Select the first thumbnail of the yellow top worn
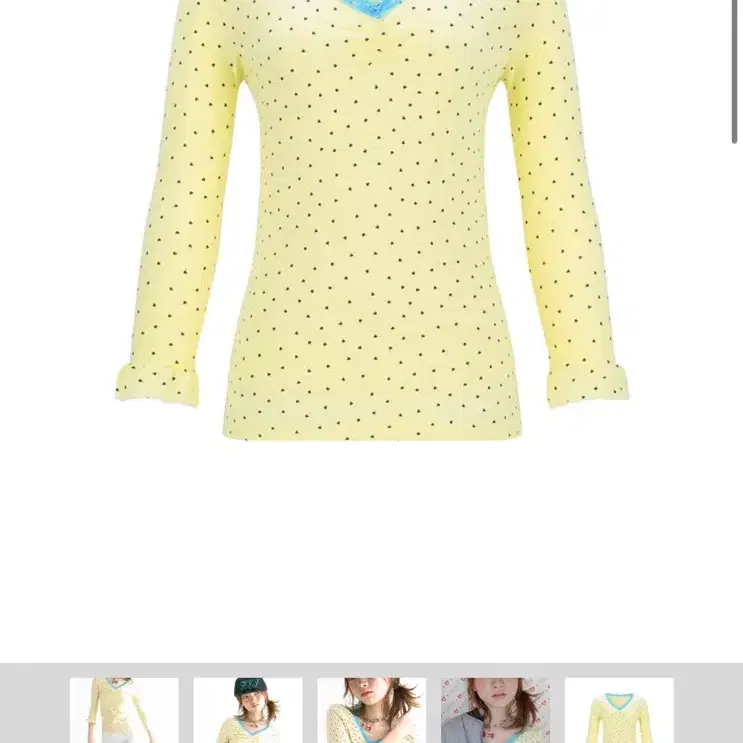 tap(124, 710)
